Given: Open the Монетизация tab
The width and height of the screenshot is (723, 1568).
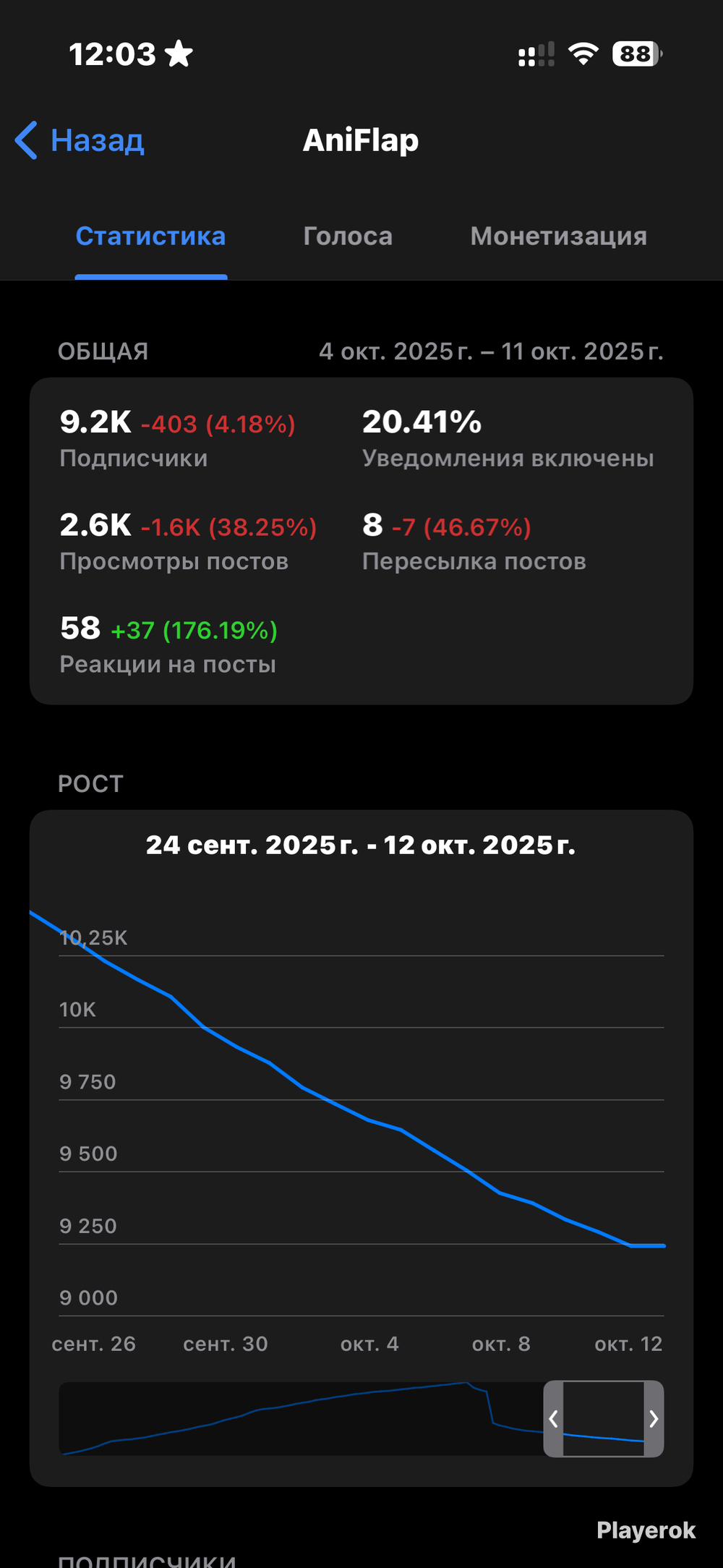Looking at the screenshot, I should click(x=558, y=237).
